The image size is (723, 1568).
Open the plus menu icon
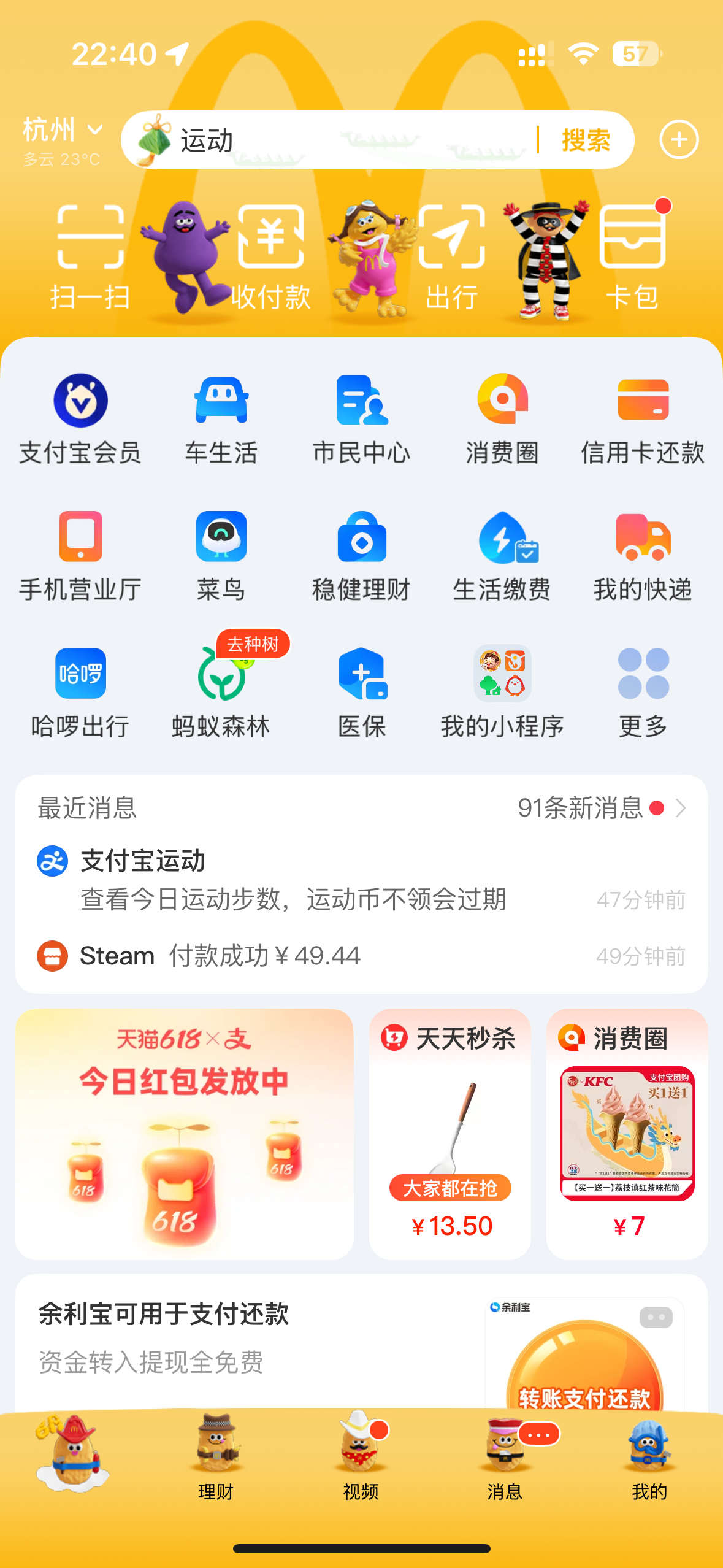(x=679, y=140)
